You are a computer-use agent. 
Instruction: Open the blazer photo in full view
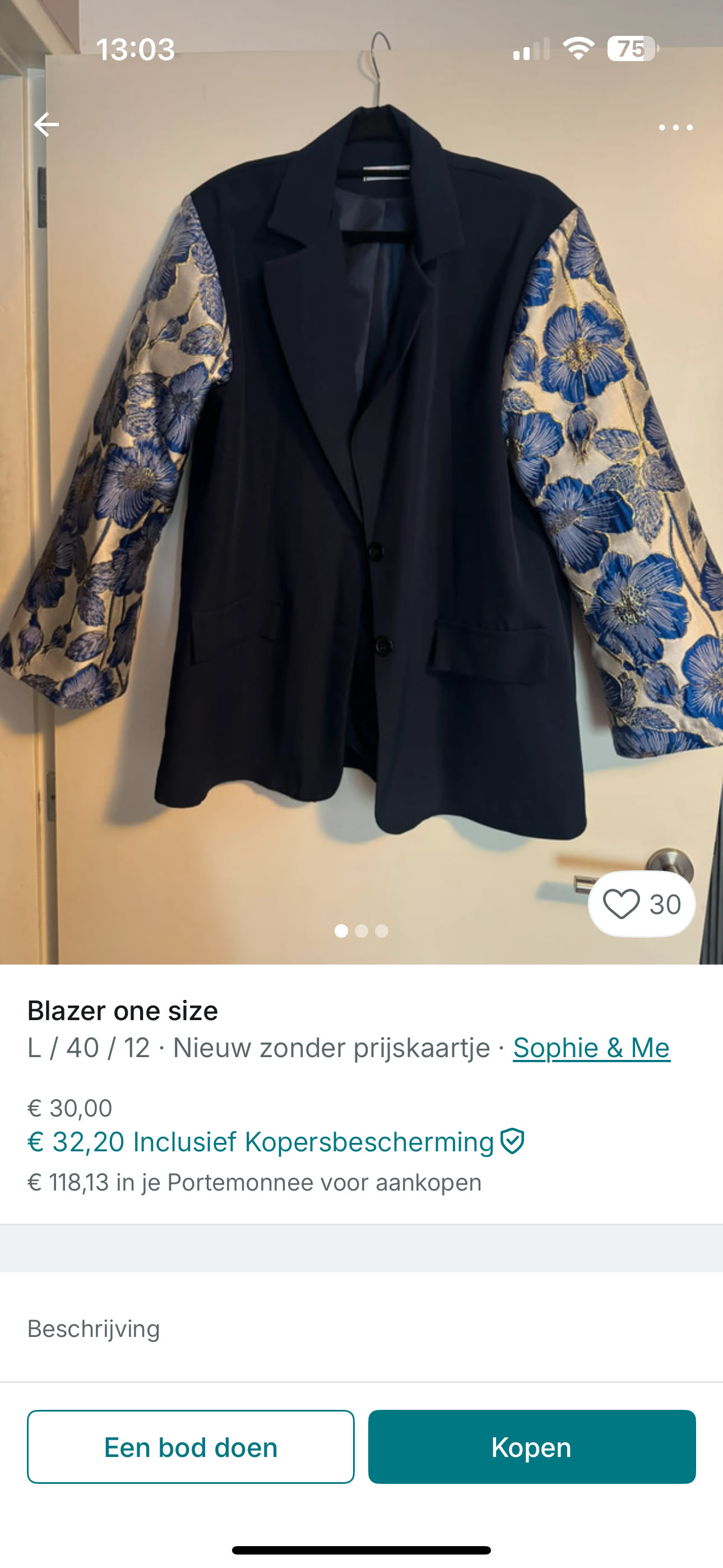point(361,487)
